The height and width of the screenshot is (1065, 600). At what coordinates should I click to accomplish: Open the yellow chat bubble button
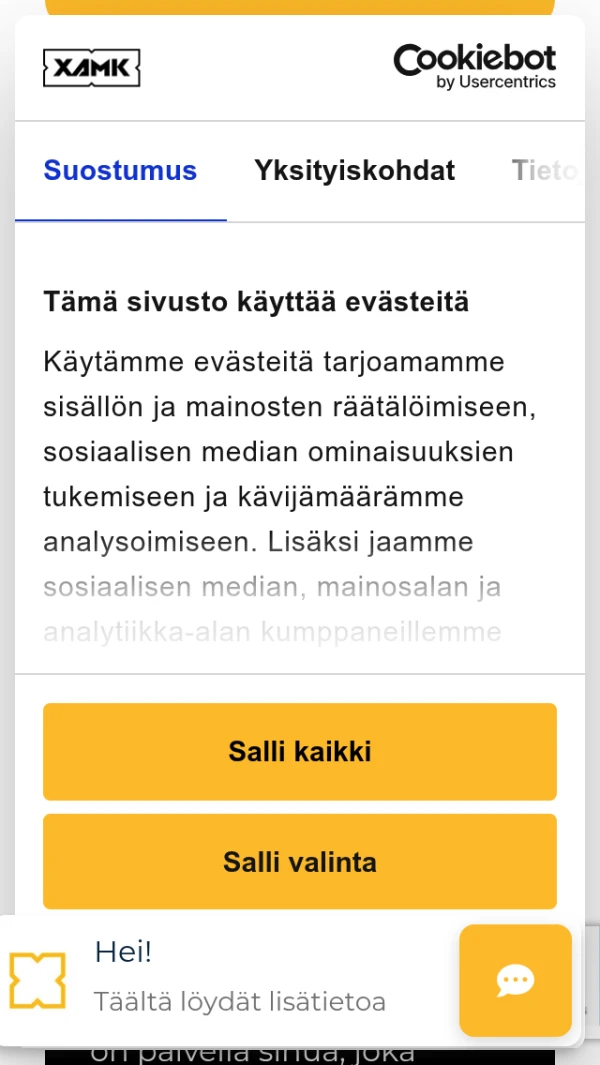pos(515,980)
